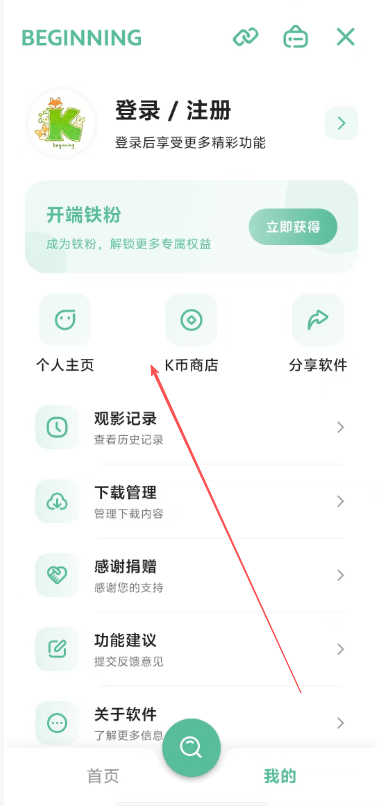Image resolution: width=379 pixels, height=806 pixels.
Task: Close this page with the X
Action: pyautogui.click(x=346, y=37)
